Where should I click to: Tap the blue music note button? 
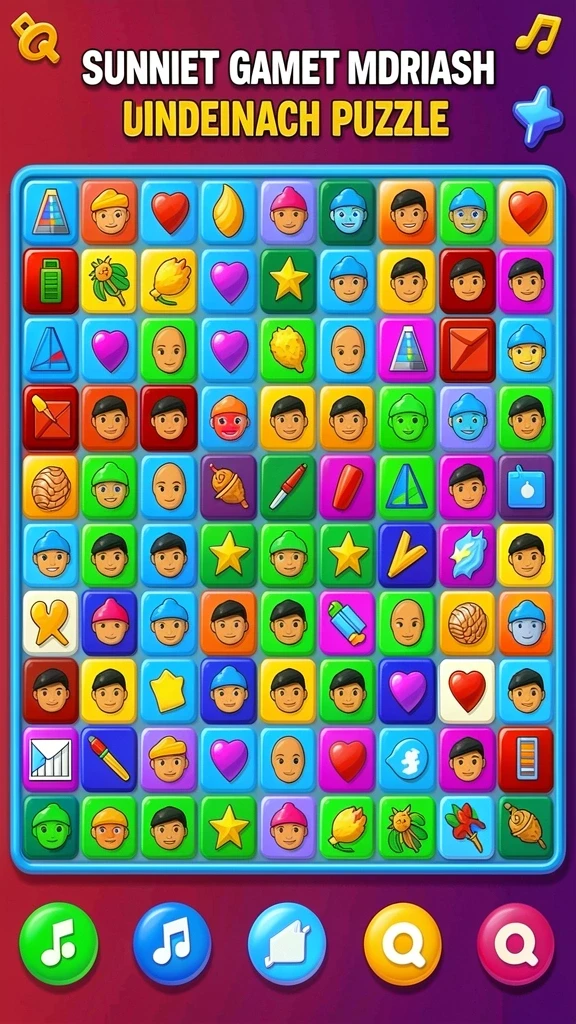tap(172, 944)
